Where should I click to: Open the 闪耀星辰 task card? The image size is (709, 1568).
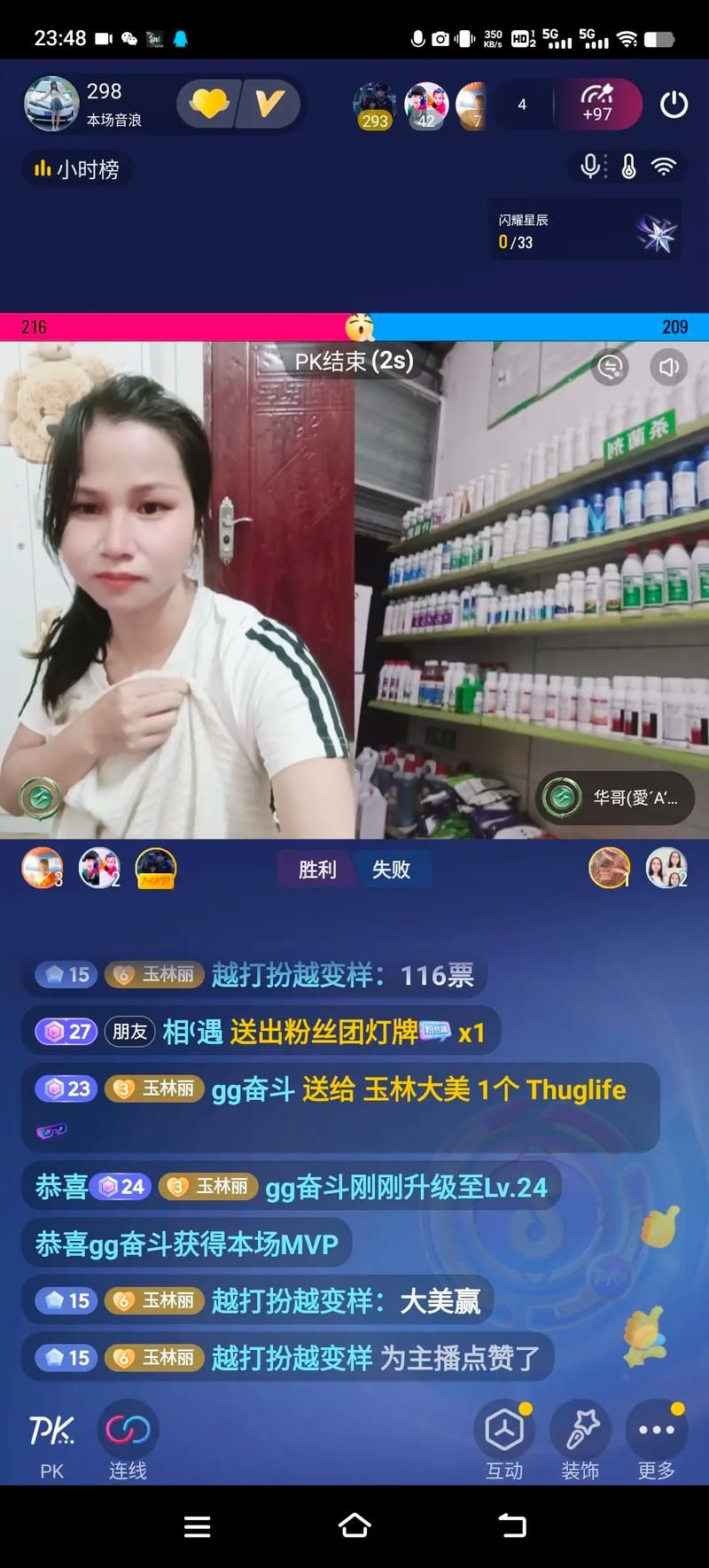(x=586, y=230)
